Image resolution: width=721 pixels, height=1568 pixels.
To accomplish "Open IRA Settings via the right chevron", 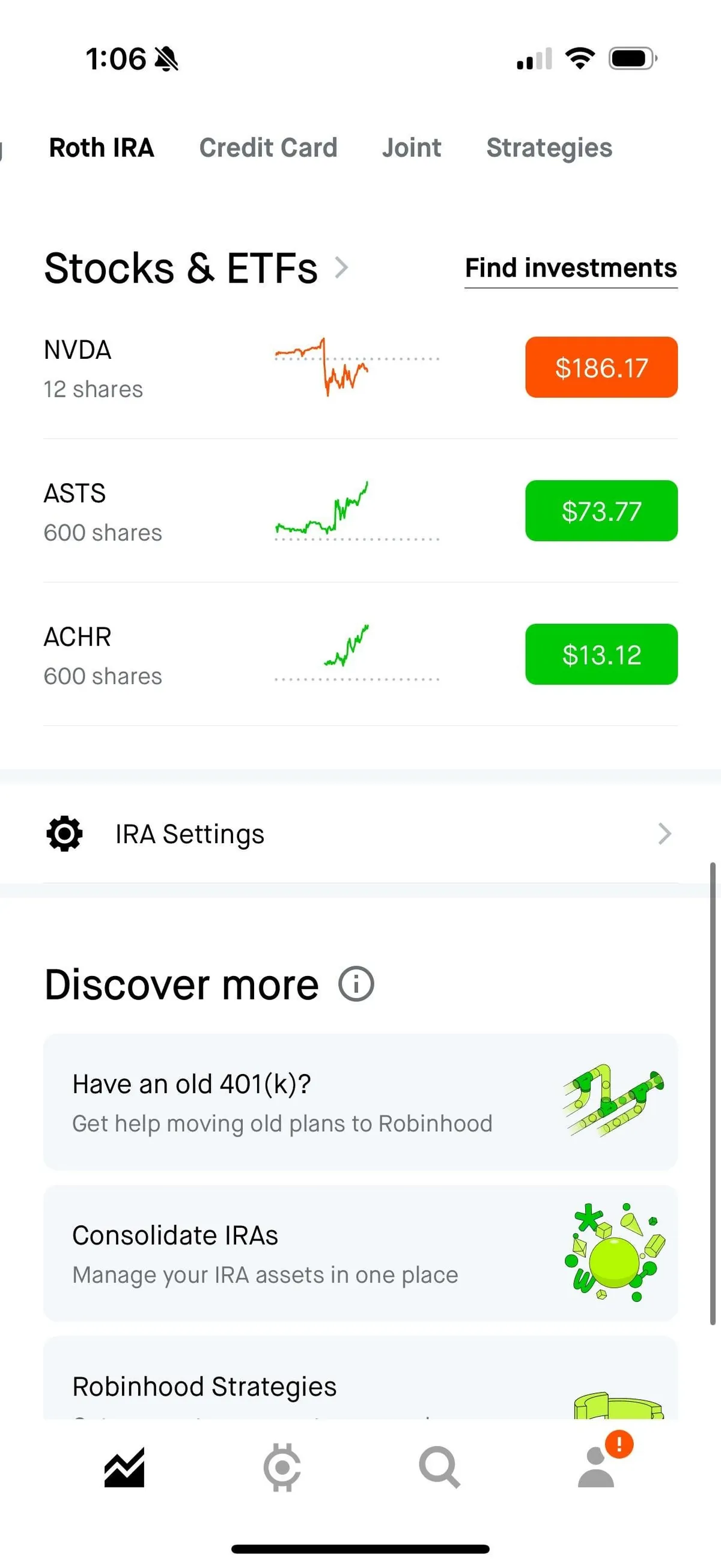I will coord(665,834).
